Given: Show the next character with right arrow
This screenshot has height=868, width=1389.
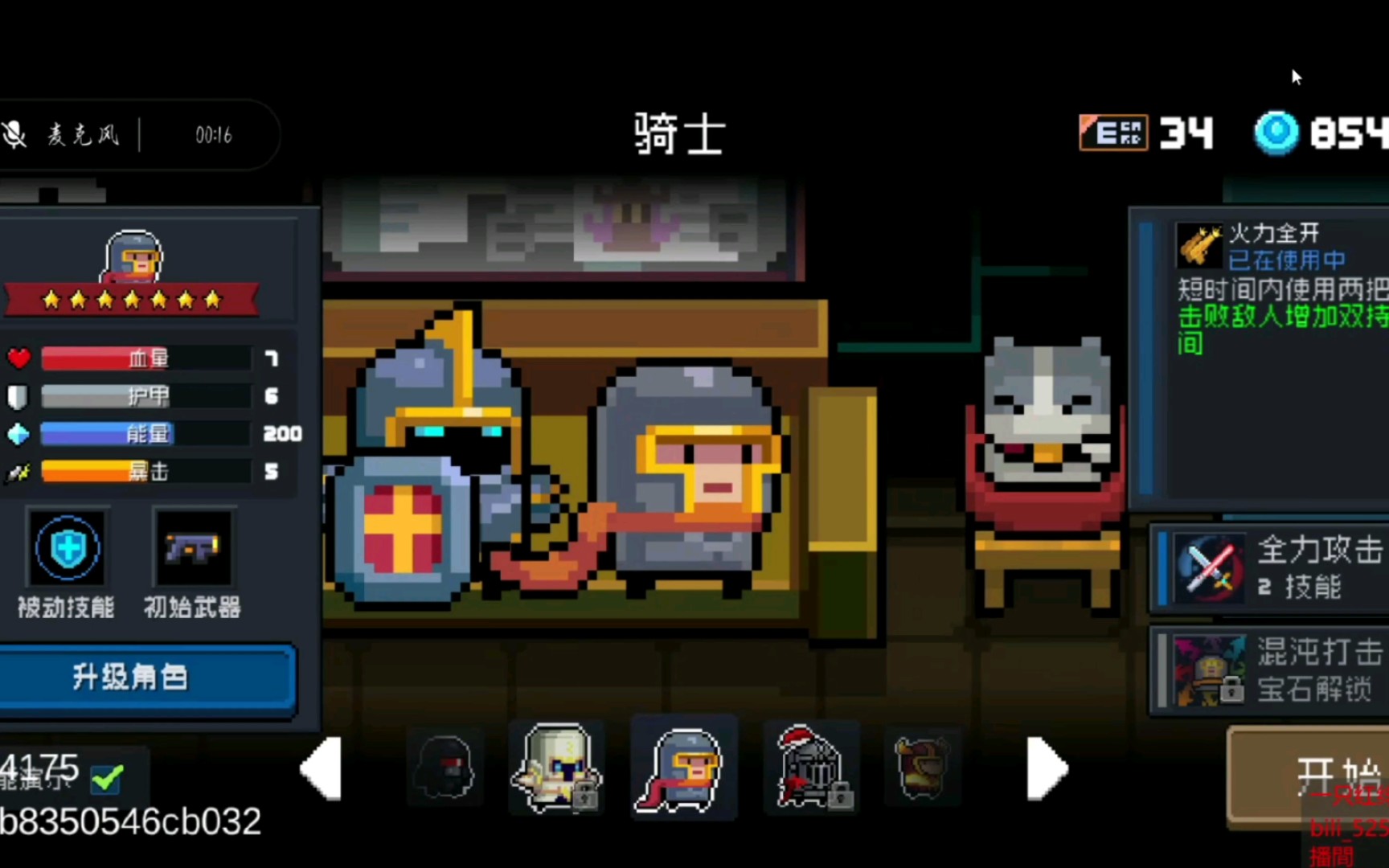Looking at the screenshot, I should click(x=1047, y=769).
